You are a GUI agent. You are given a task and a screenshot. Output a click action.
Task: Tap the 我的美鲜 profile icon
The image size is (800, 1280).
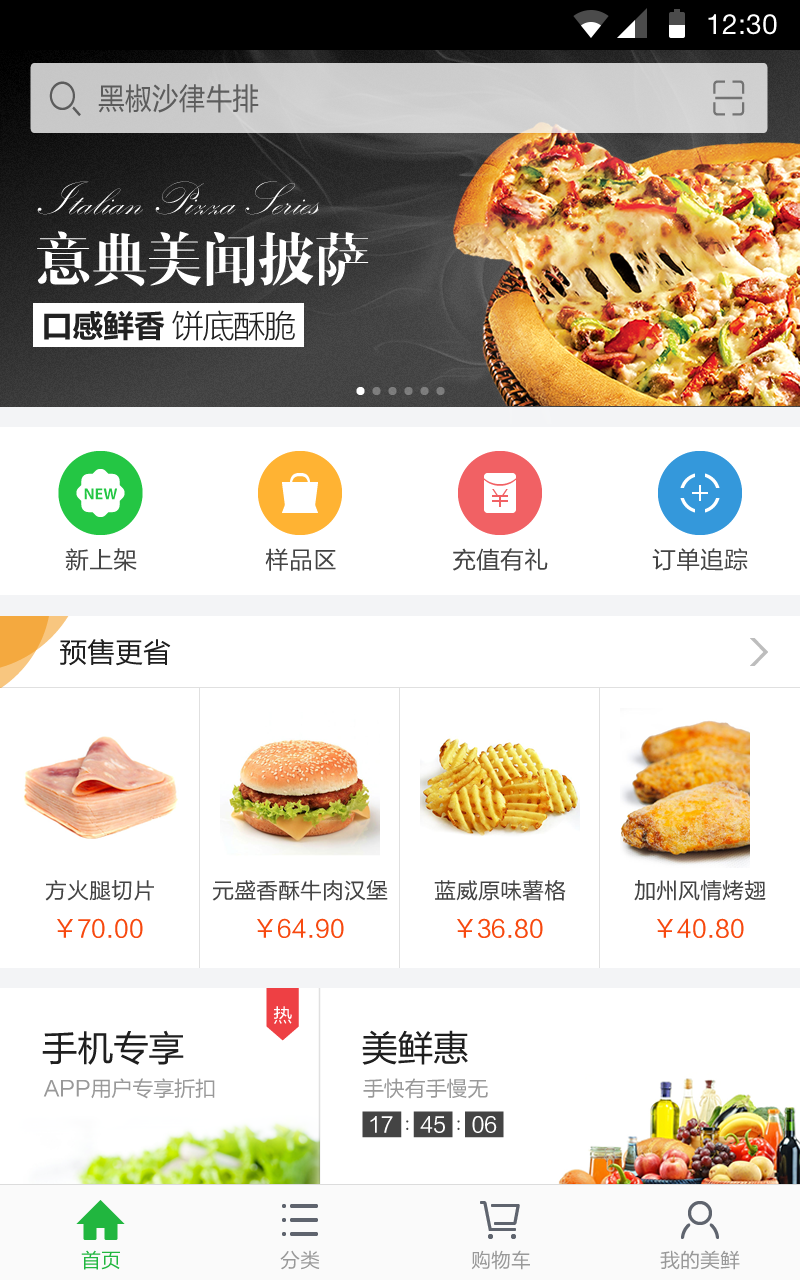(x=699, y=1230)
